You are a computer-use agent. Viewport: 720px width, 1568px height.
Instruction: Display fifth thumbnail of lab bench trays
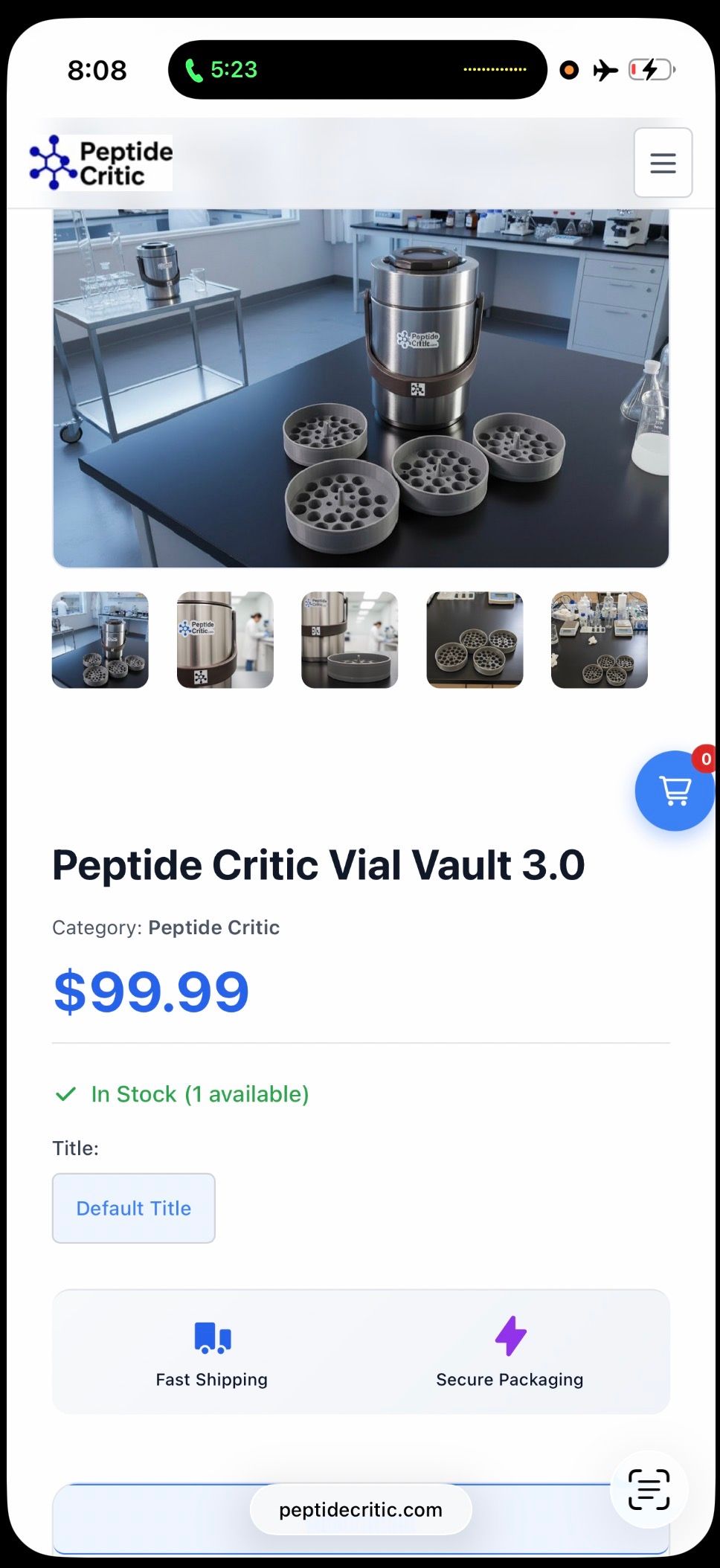600,640
